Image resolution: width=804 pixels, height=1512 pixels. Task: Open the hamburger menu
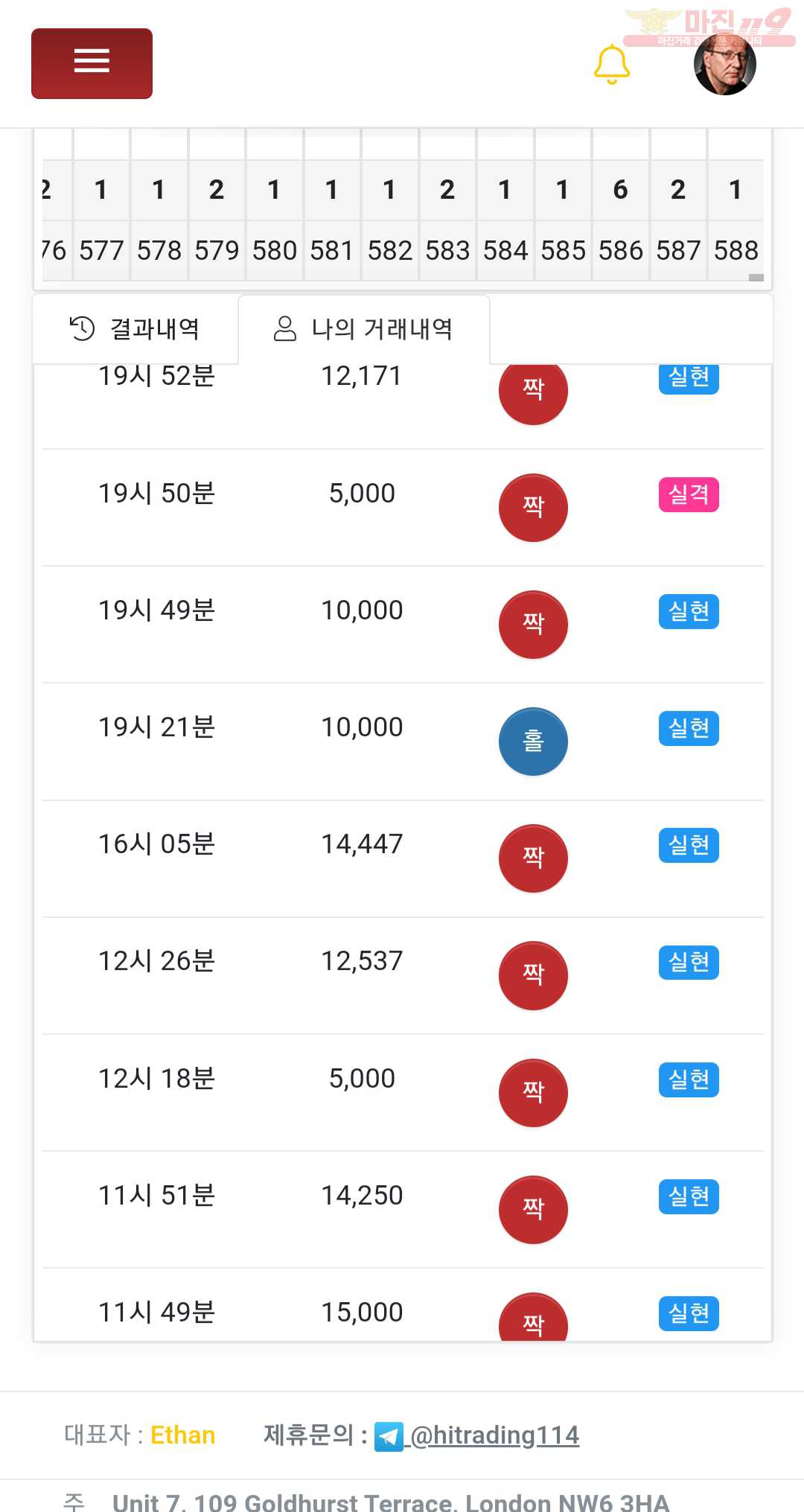click(92, 63)
